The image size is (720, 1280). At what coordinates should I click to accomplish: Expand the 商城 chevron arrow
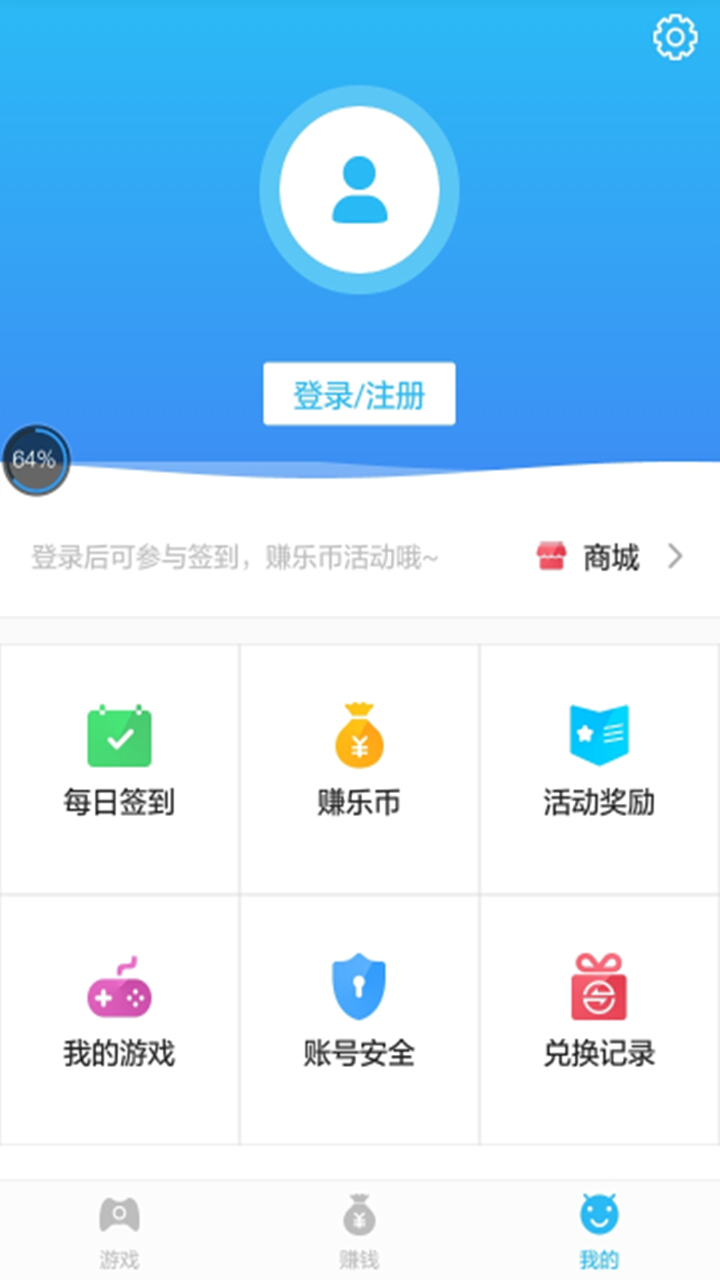(x=676, y=557)
